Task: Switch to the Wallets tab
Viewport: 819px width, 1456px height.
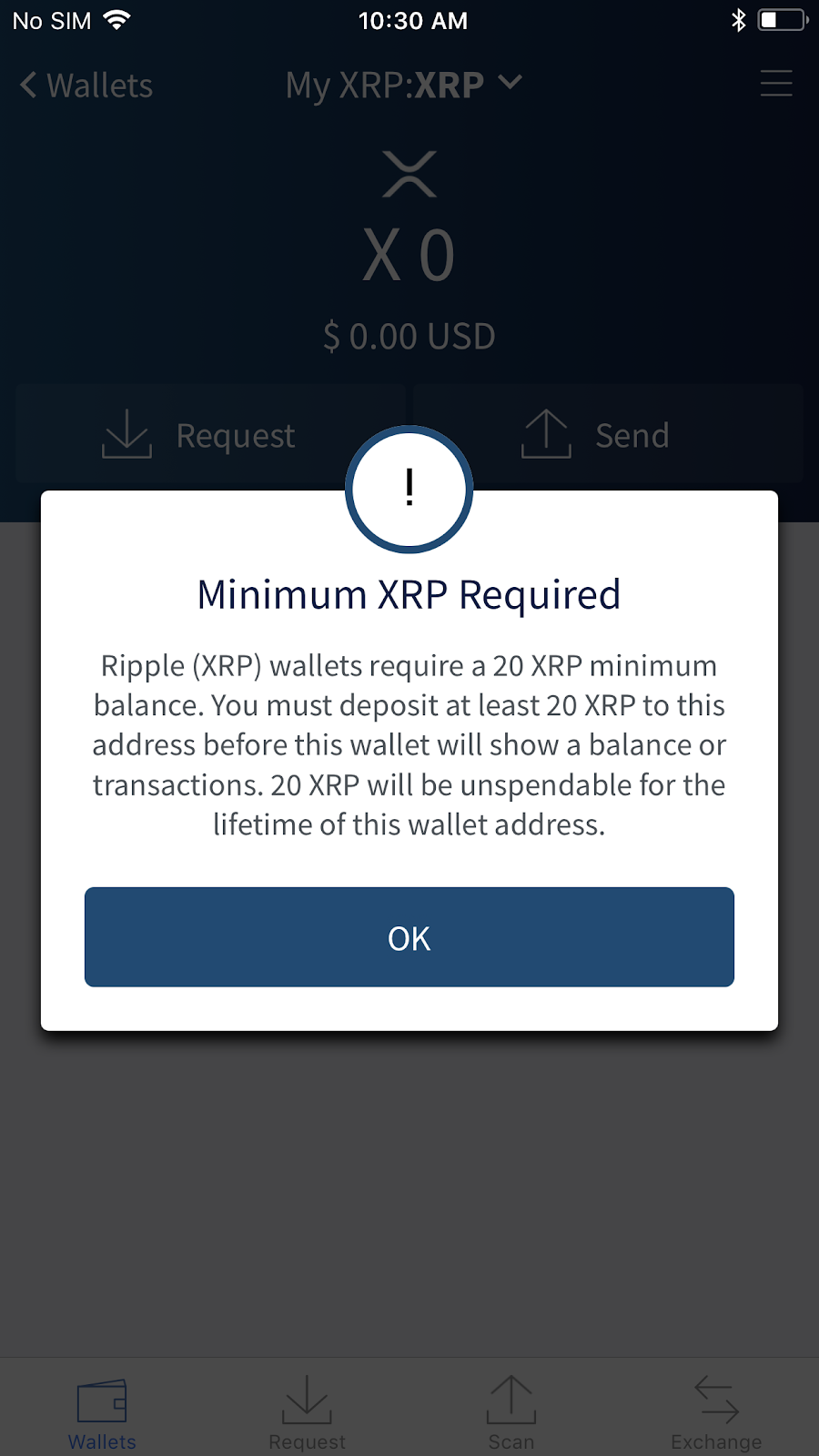Action: click(x=102, y=1411)
